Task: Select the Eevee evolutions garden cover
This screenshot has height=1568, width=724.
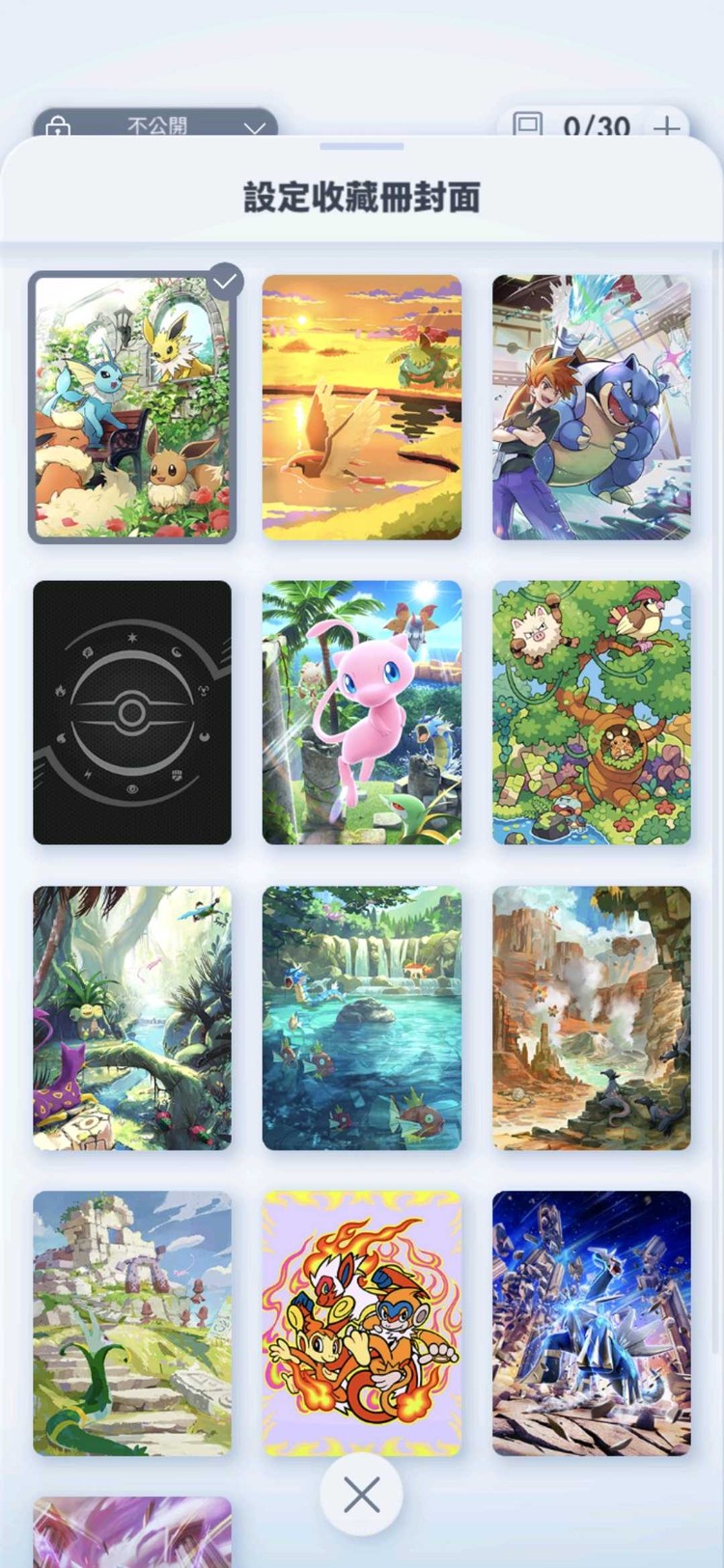Action: click(132, 407)
